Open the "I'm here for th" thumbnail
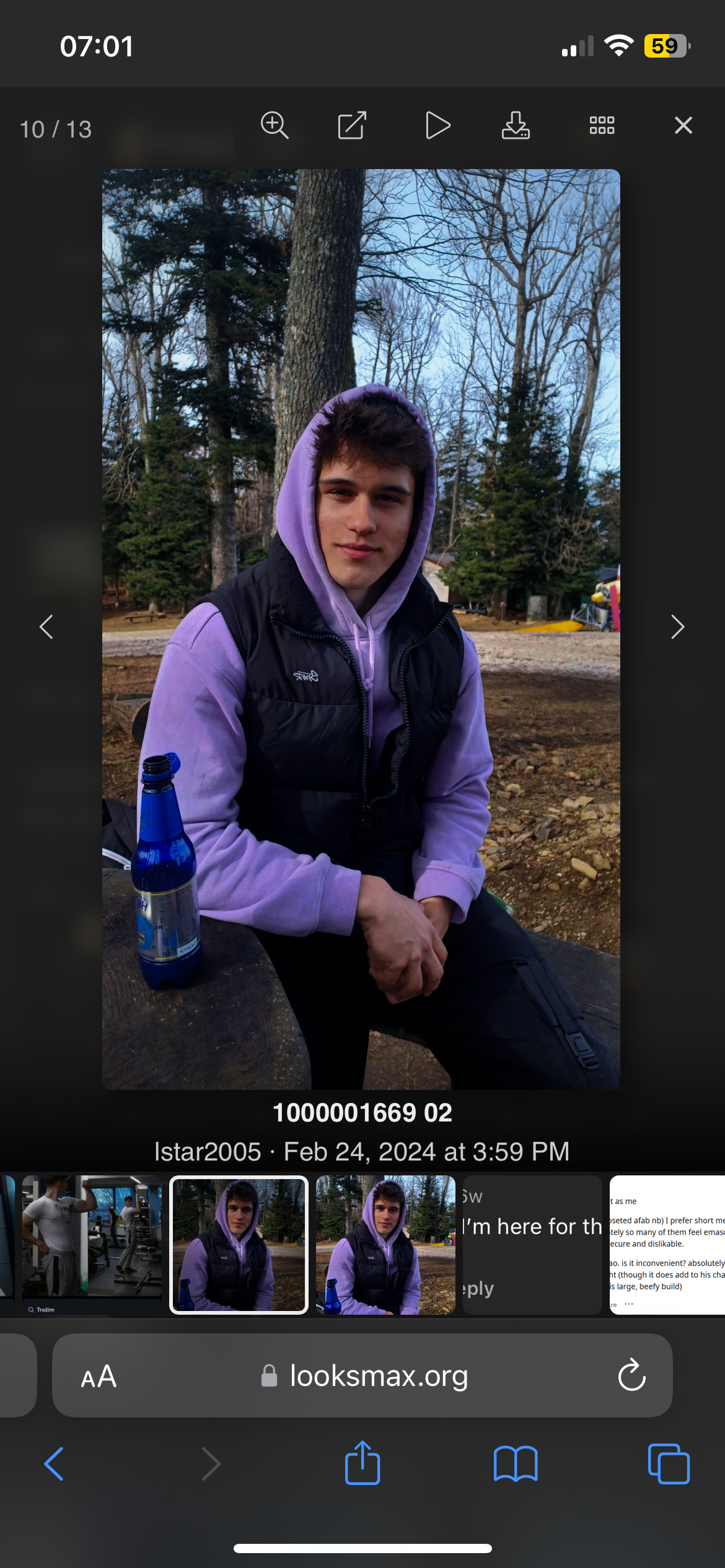The height and width of the screenshot is (1568, 725). 532,1245
